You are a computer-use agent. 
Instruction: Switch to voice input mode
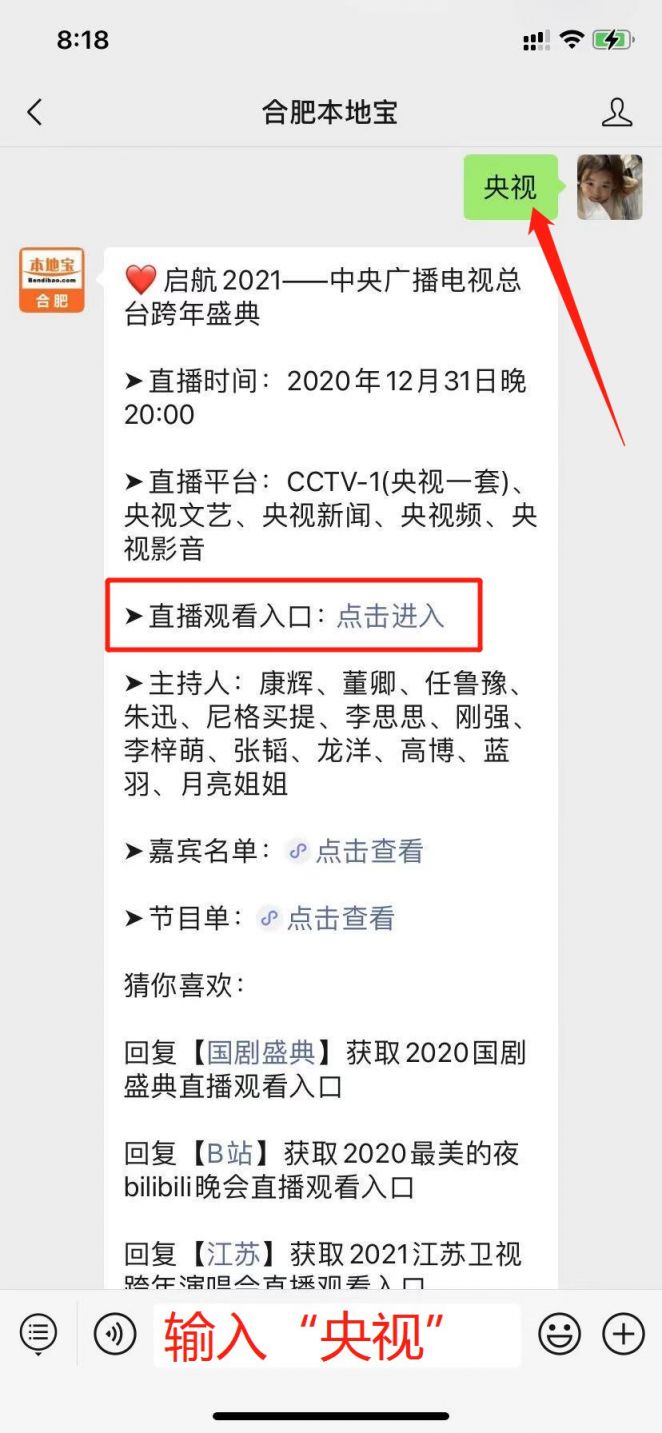click(x=115, y=1333)
